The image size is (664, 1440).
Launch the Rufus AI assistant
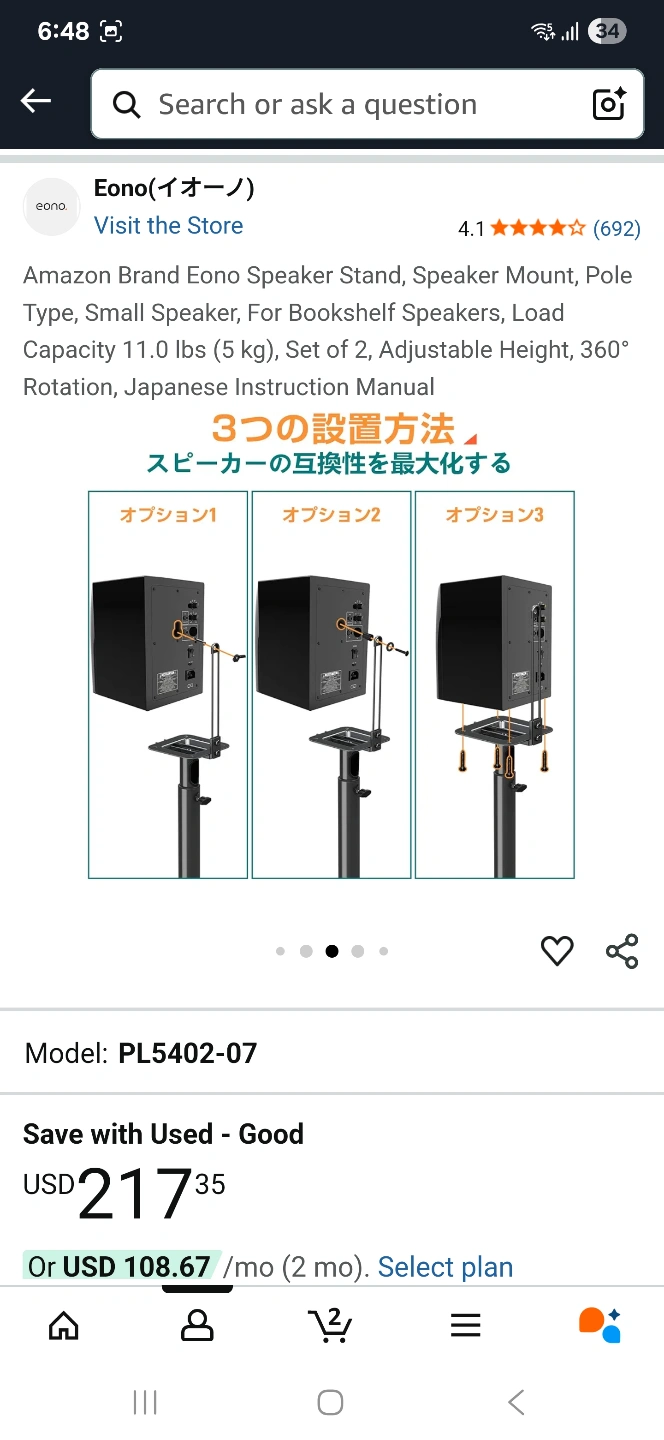[x=600, y=1326]
